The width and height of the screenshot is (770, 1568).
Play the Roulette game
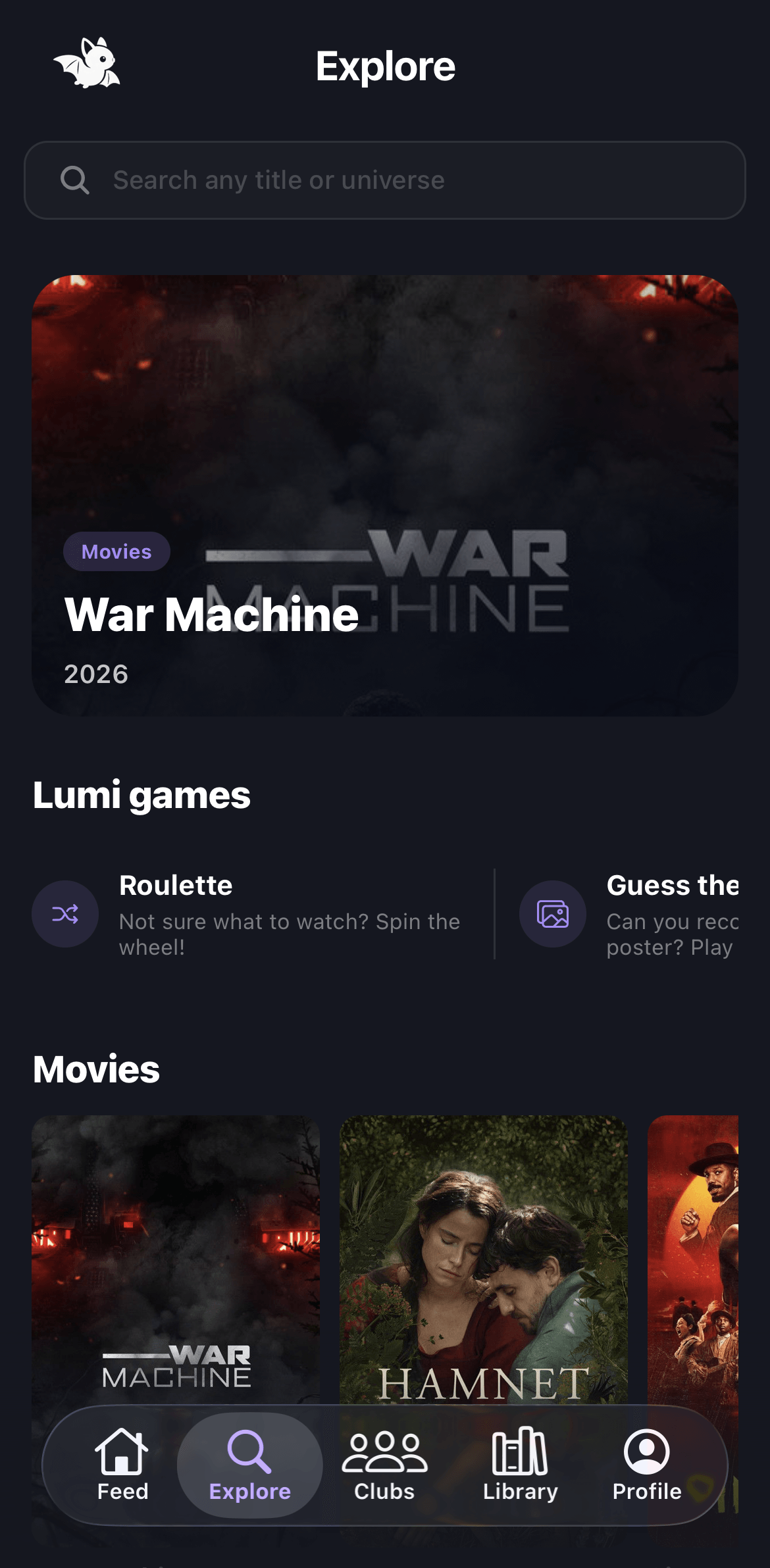257,914
